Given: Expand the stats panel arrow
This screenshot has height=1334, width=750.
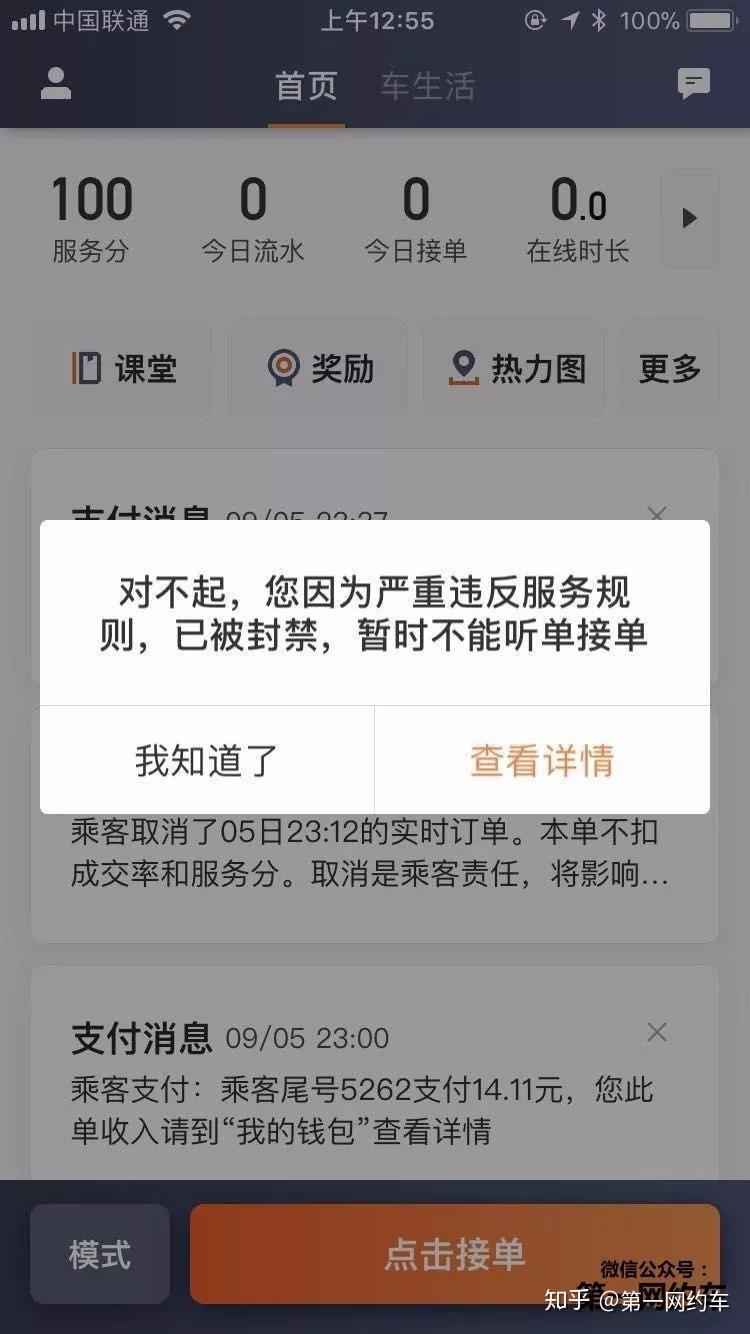Looking at the screenshot, I should click(x=690, y=218).
